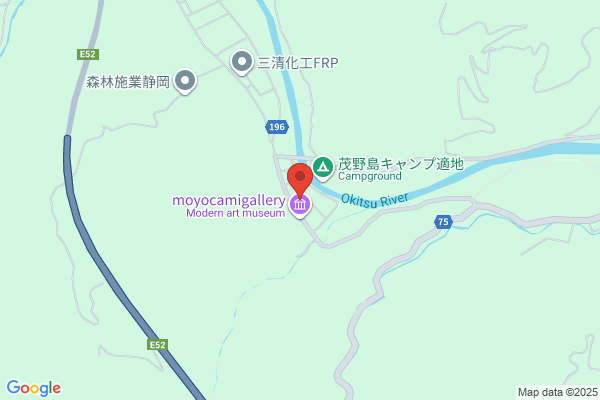Image resolution: width=600 pixels, height=400 pixels.
Task: Tap the red location pin
Action: (x=300, y=180)
